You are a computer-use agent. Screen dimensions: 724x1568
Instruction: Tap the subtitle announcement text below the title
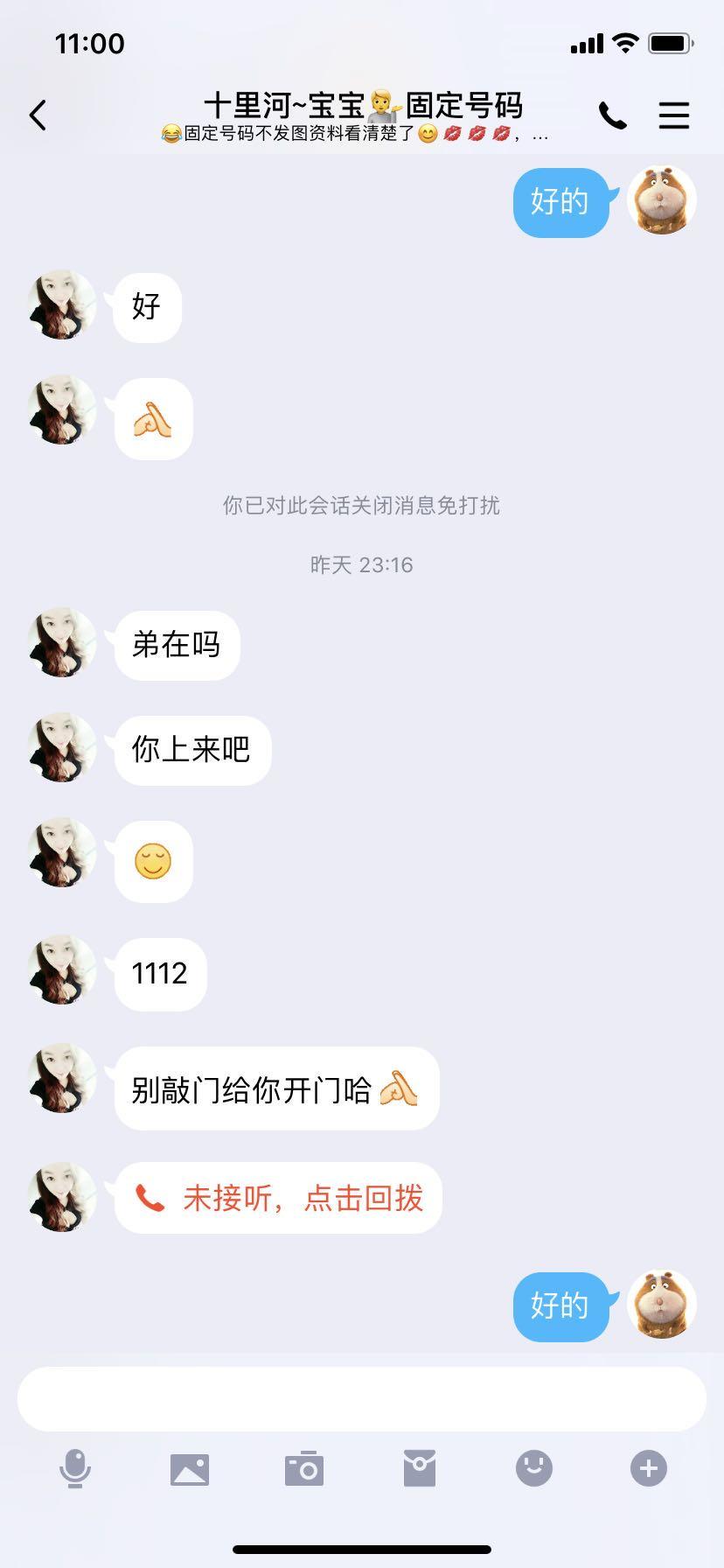(362, 135)
